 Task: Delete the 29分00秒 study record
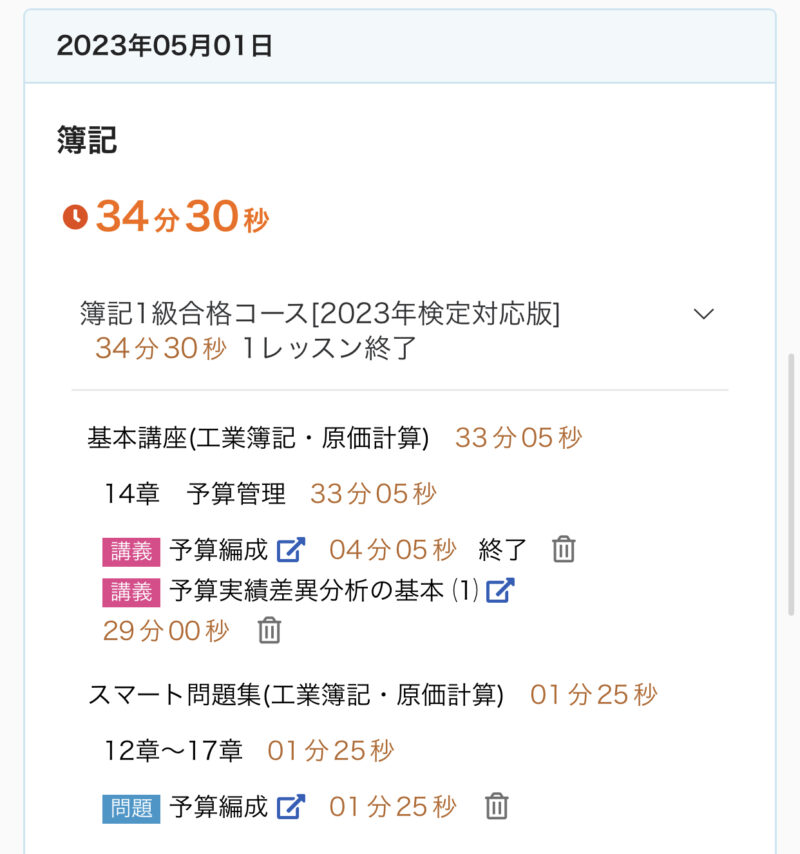coord(270,631)
